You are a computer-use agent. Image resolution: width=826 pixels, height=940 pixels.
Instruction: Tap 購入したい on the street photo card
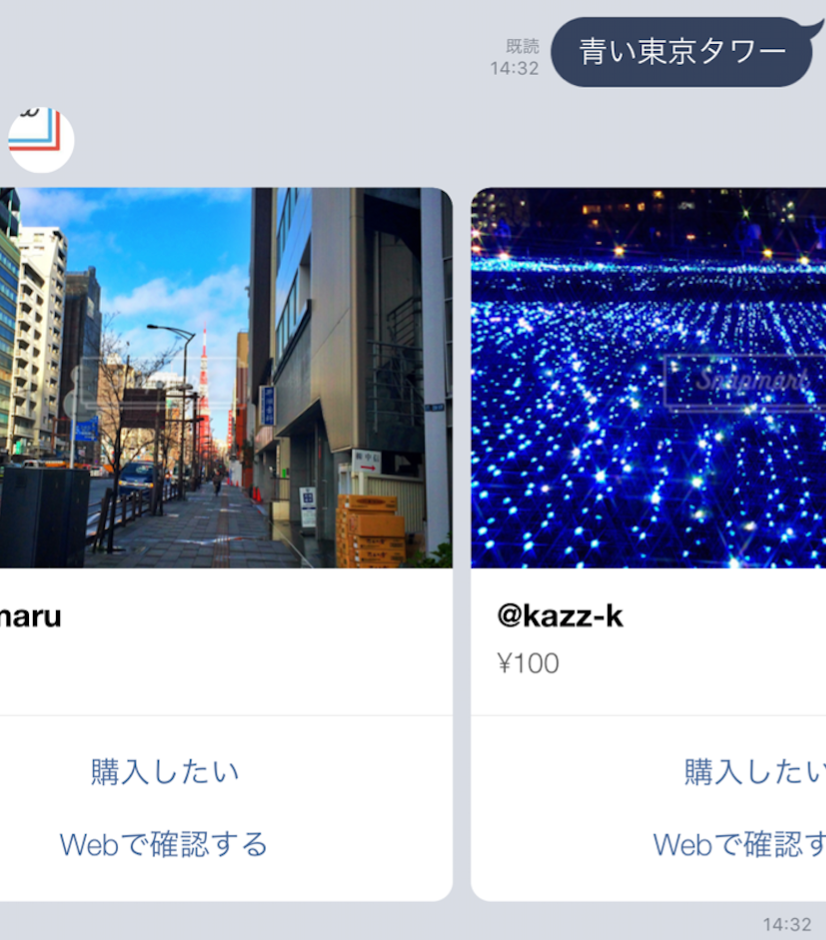coord(165,772)
